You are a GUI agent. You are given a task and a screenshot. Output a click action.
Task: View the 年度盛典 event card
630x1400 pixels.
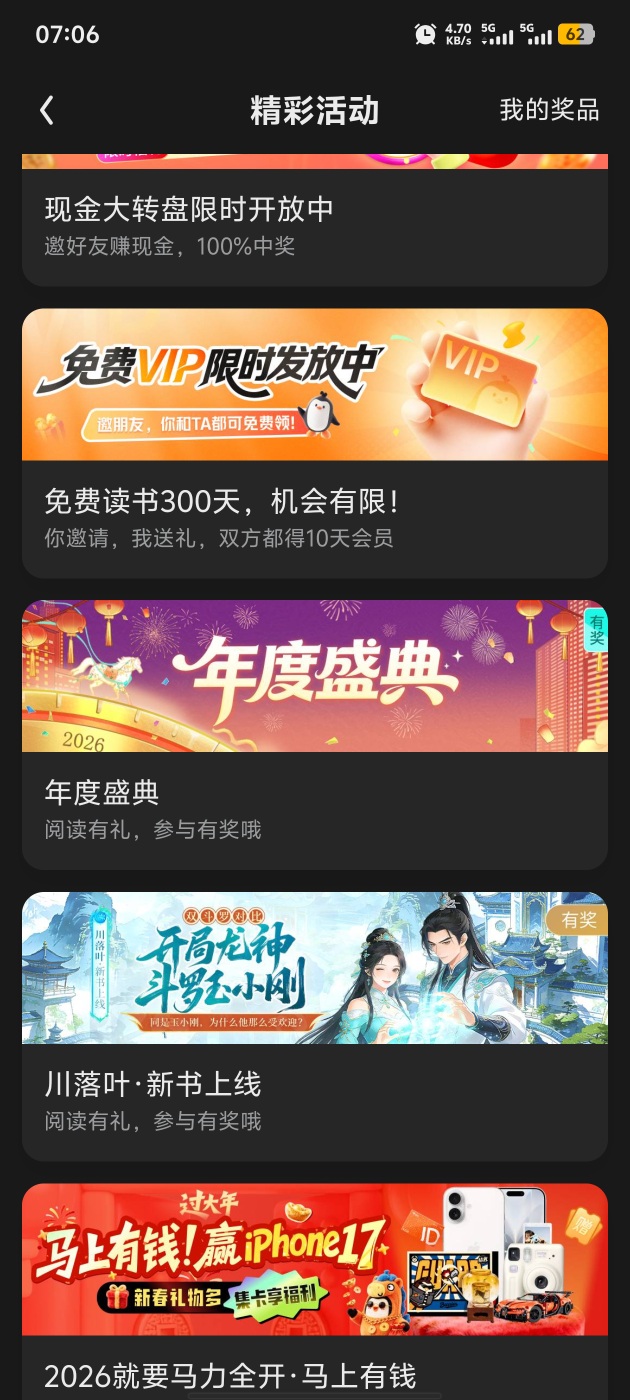(314, 734)
